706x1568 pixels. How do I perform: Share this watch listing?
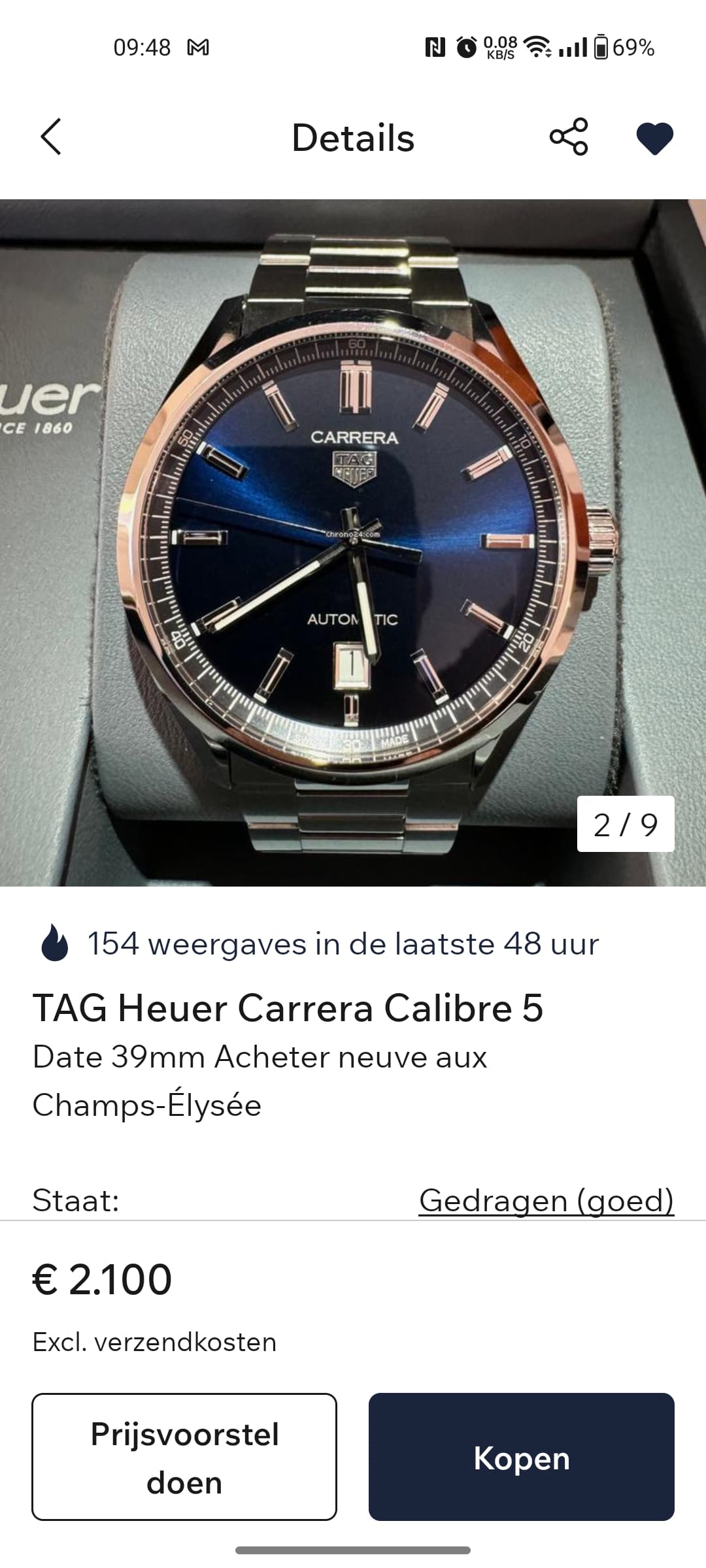pos(569,137)
